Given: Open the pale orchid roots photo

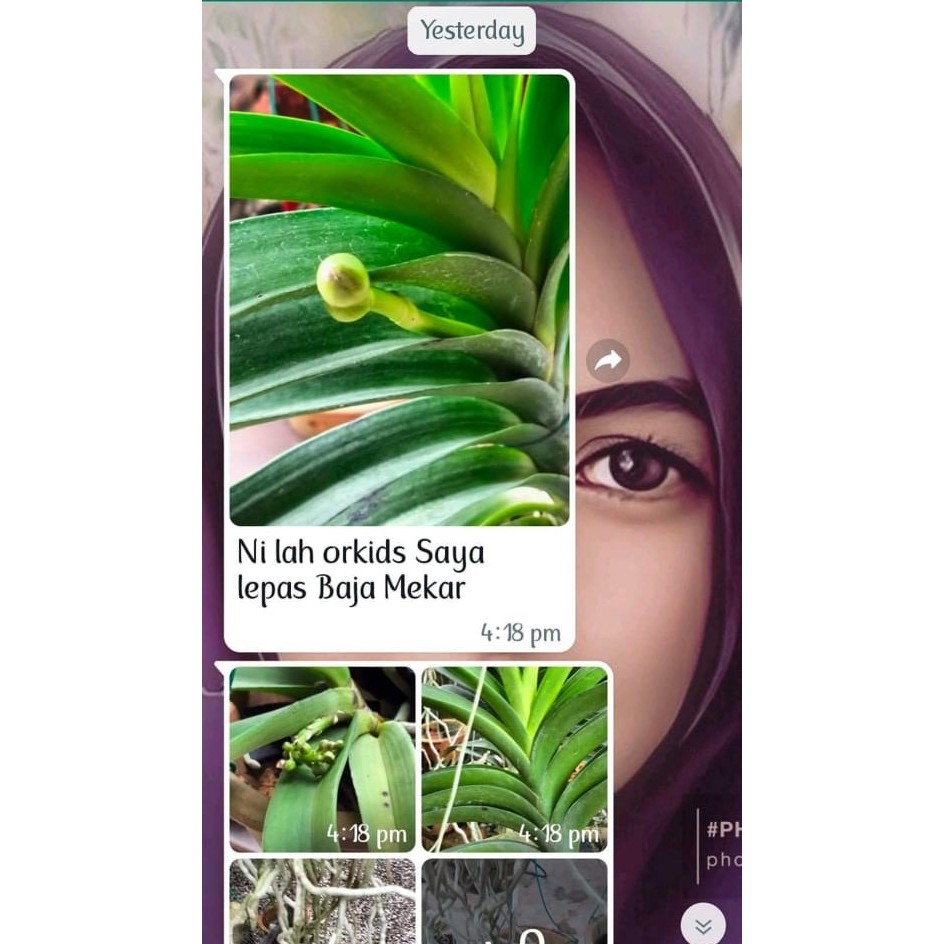Looking at the screenshot, I should [x=322, y=901].
